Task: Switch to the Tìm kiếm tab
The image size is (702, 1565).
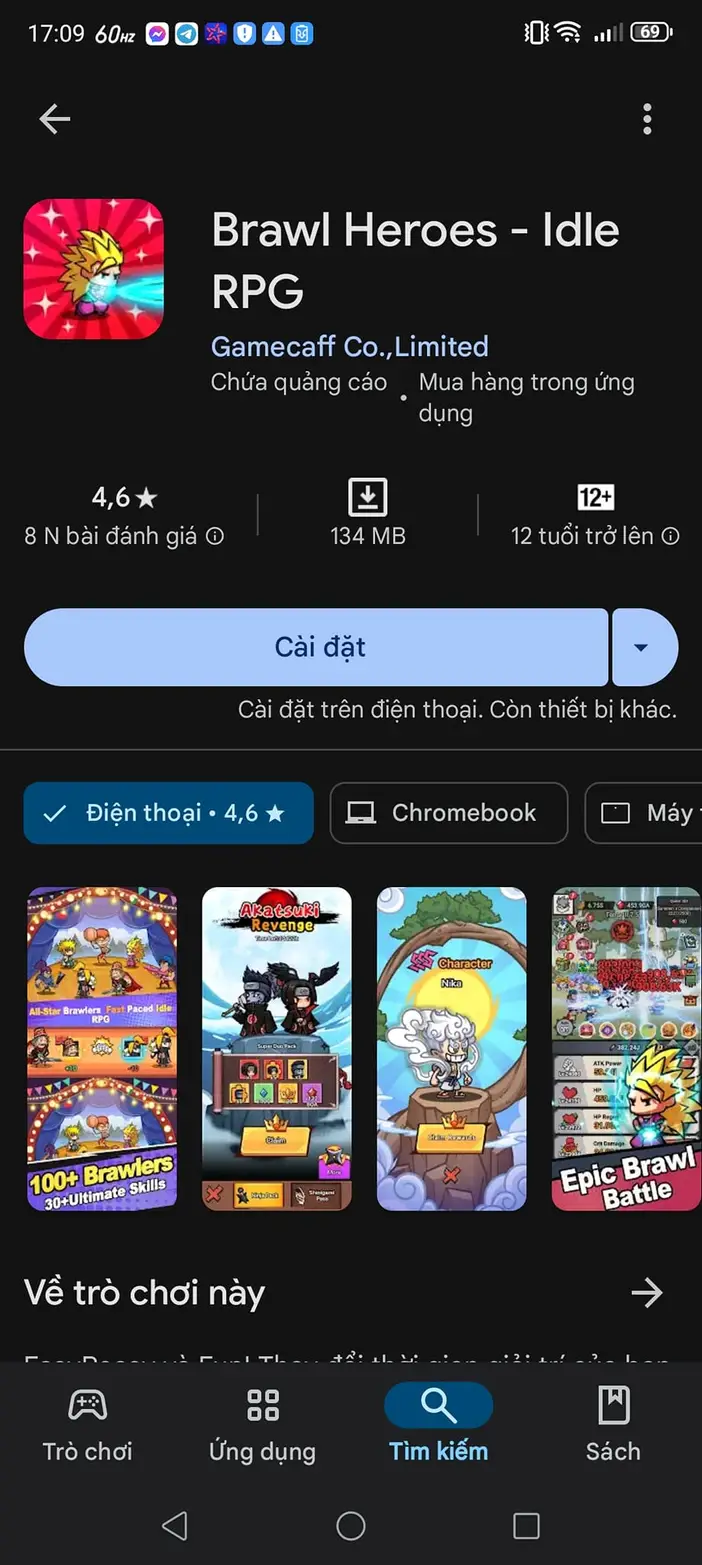Action: [438, 1425]
